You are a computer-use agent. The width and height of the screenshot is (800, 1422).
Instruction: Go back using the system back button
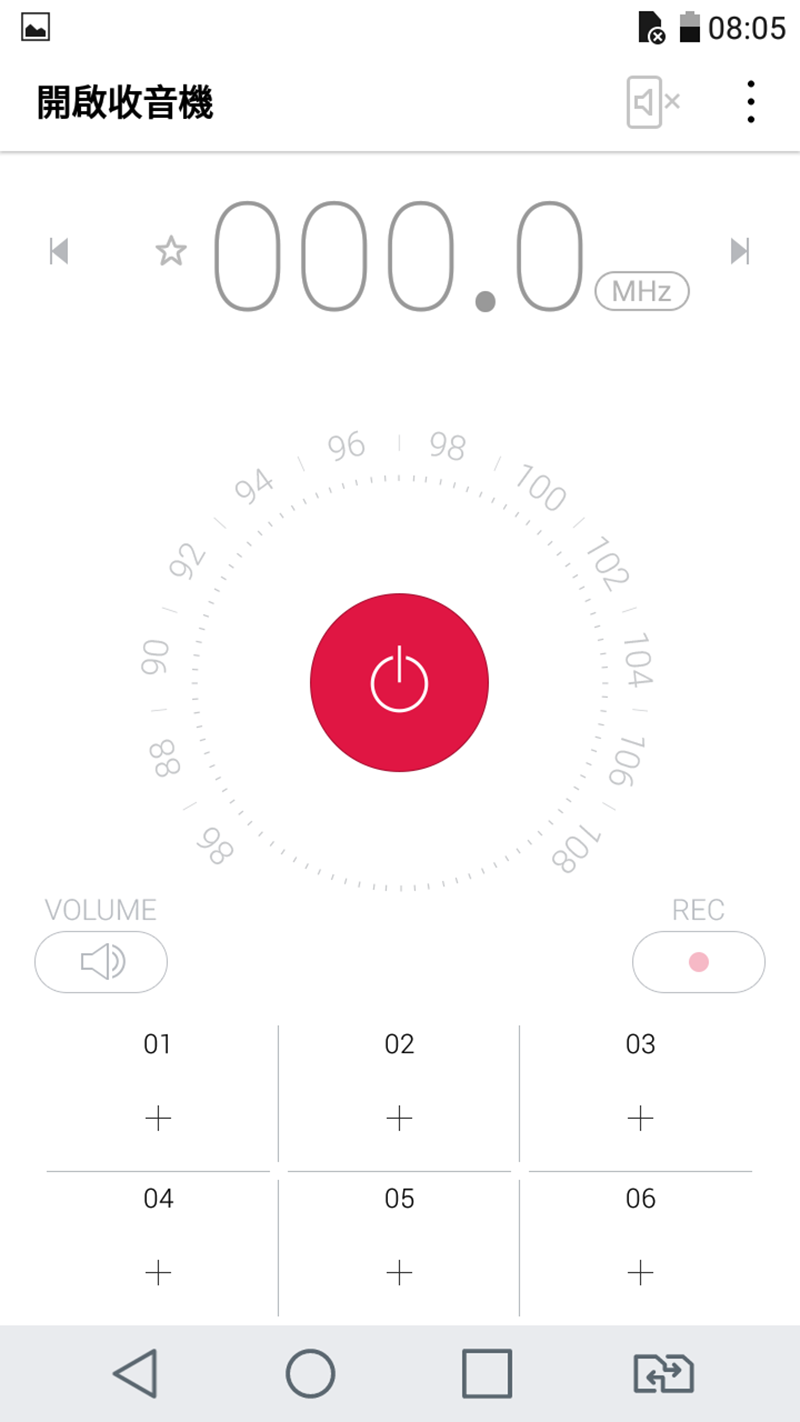pyautogui.click(x=135, y=1373)
